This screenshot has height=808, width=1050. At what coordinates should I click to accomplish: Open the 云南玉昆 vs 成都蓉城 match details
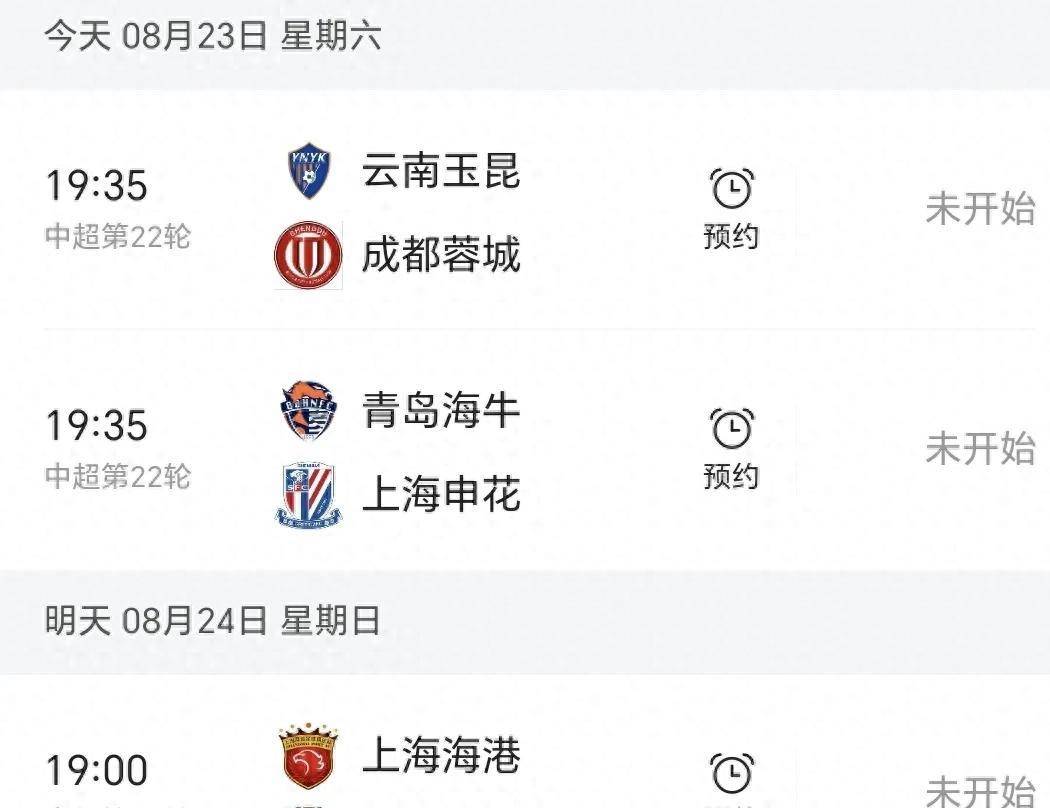pos(441,212)
